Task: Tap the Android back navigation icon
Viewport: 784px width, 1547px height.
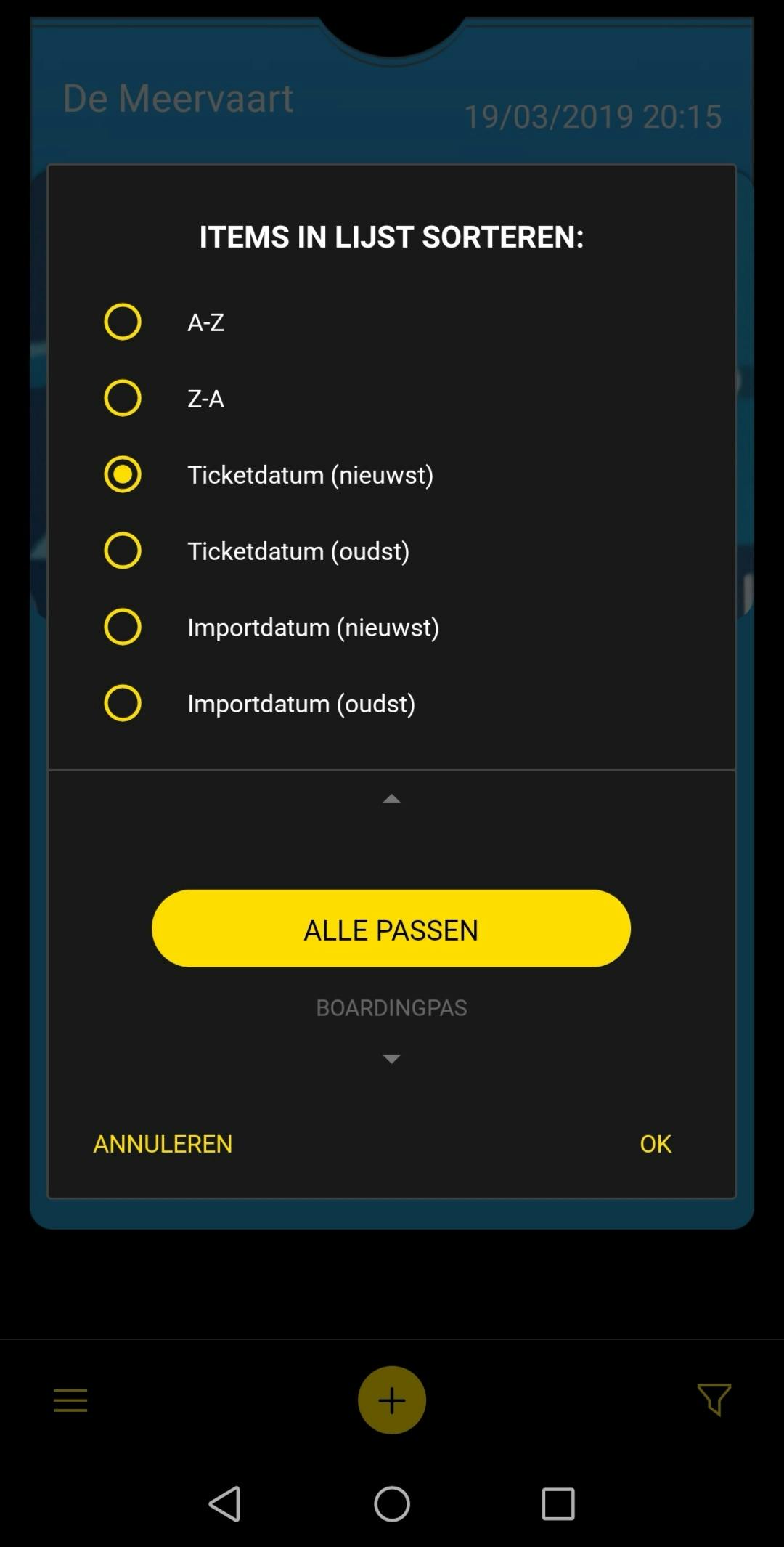Action: pyautogui.click(x=225, y=1504)
